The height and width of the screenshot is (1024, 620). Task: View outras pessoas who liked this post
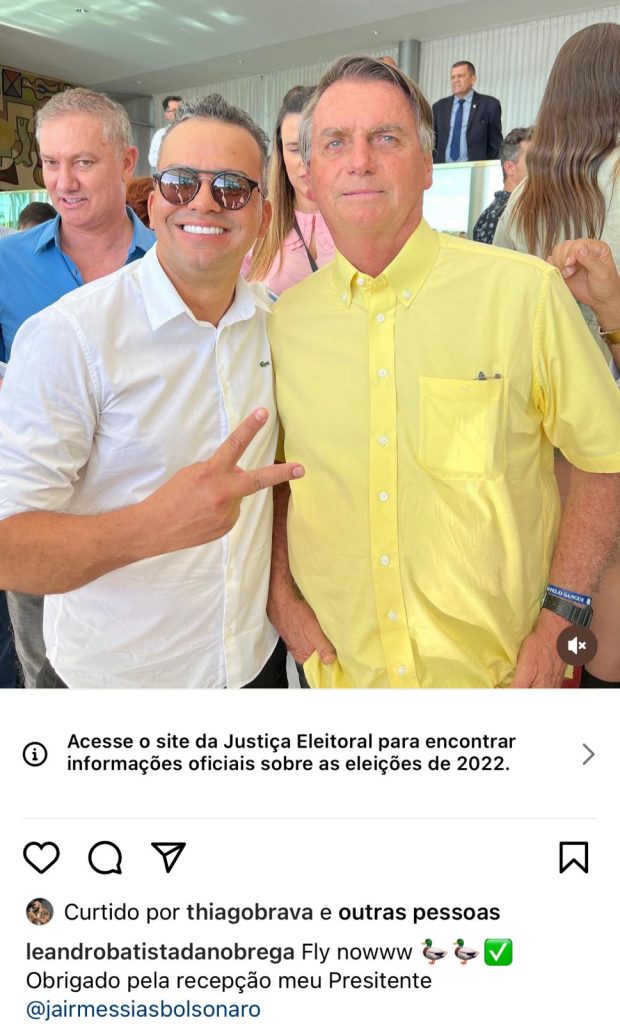click(419, 912)
